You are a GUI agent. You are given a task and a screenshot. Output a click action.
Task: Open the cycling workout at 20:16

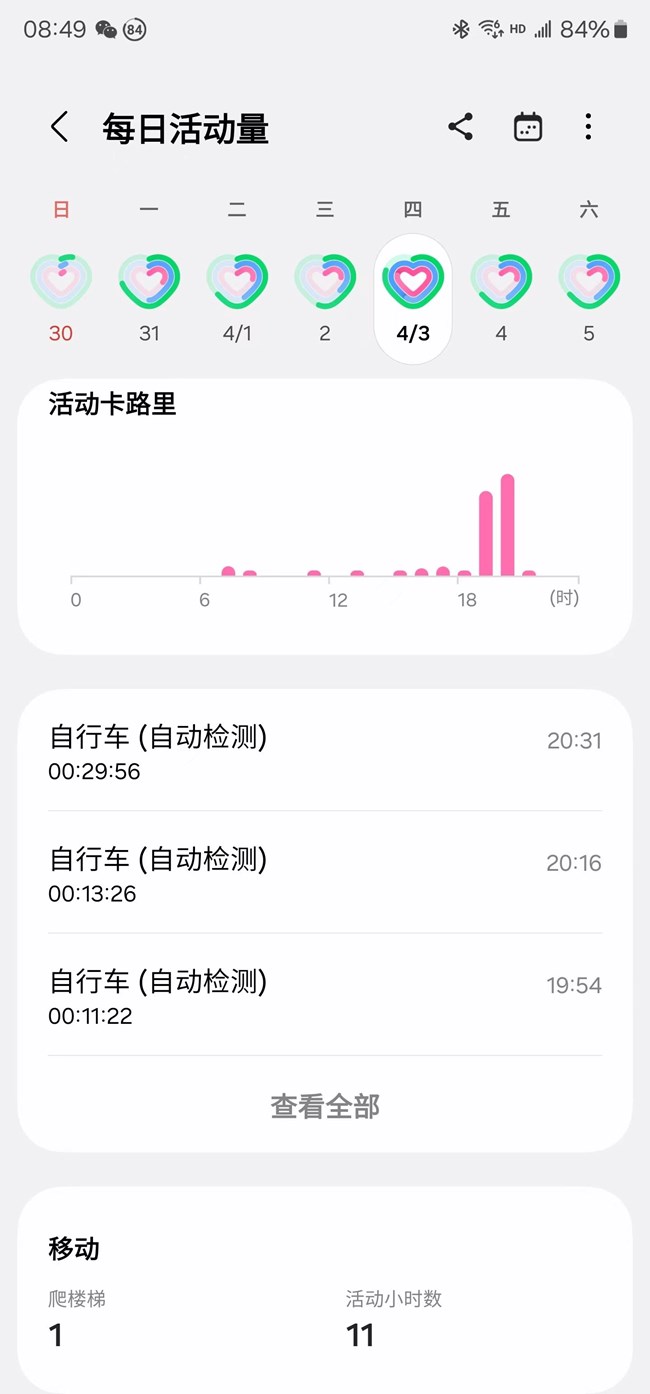(x=325, y=874)
